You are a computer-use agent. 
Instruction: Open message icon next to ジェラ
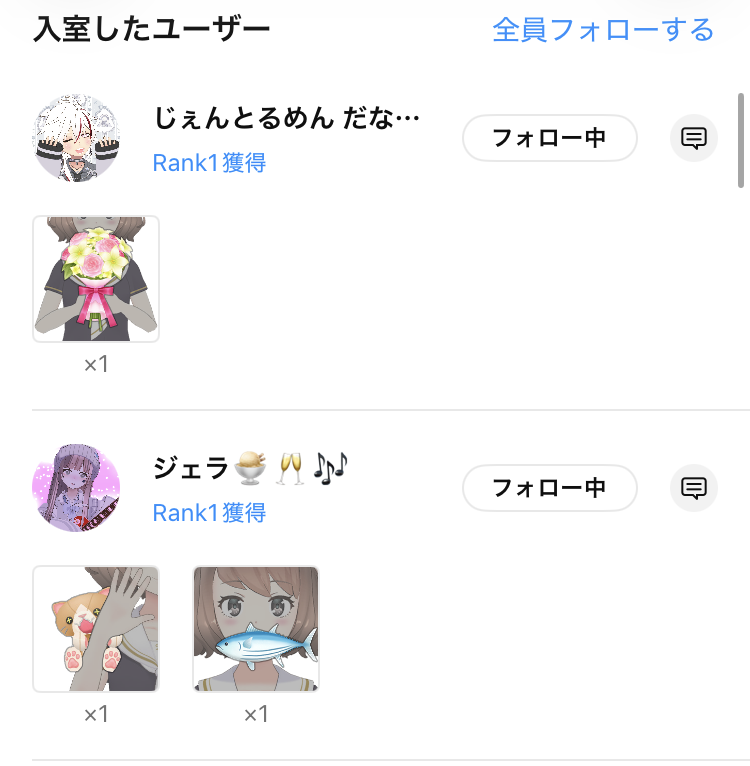coord(694,488)
